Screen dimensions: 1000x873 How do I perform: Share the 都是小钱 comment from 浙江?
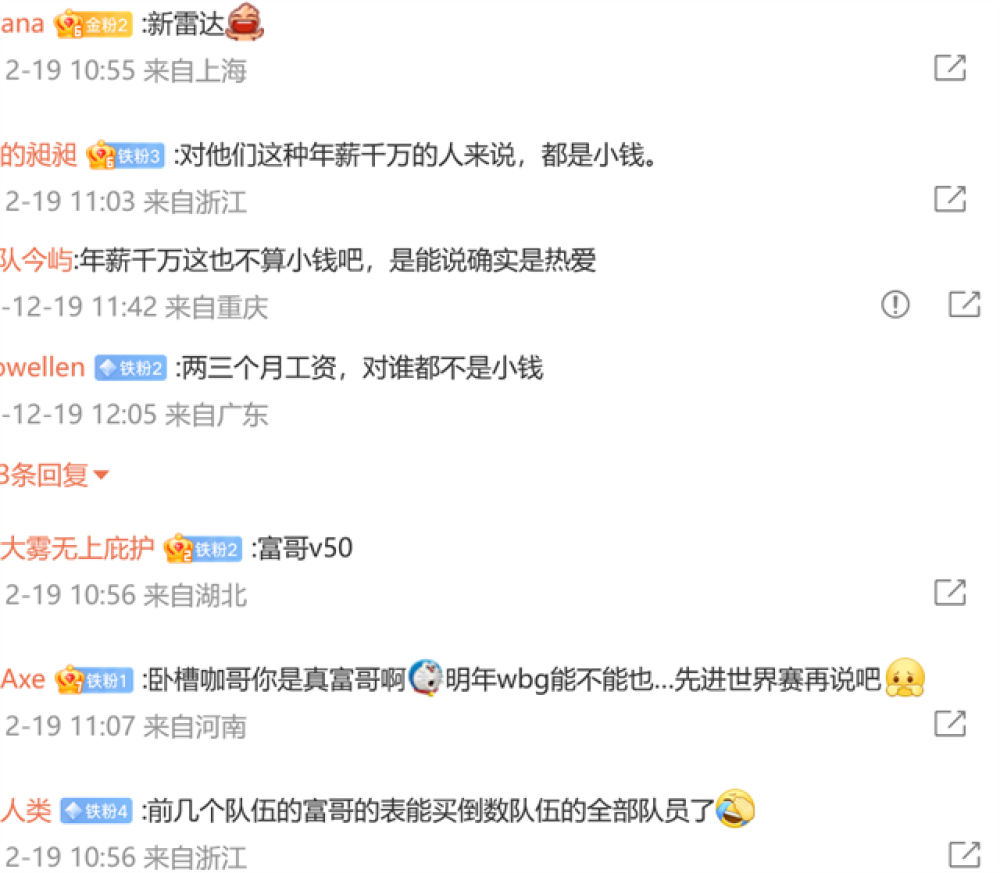pos(949,199)
